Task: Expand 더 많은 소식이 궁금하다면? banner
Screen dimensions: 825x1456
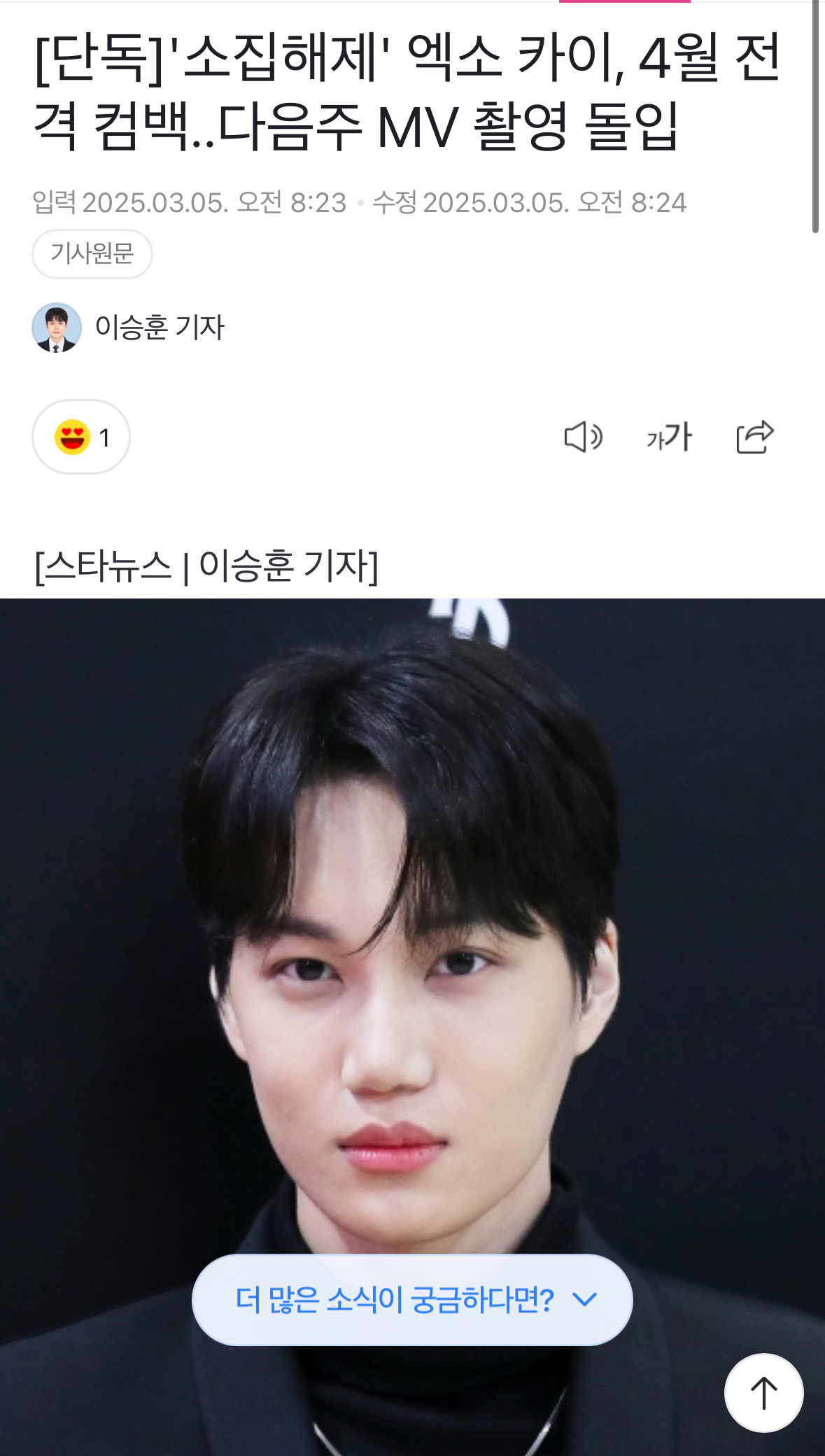Action: [412, 1300]
